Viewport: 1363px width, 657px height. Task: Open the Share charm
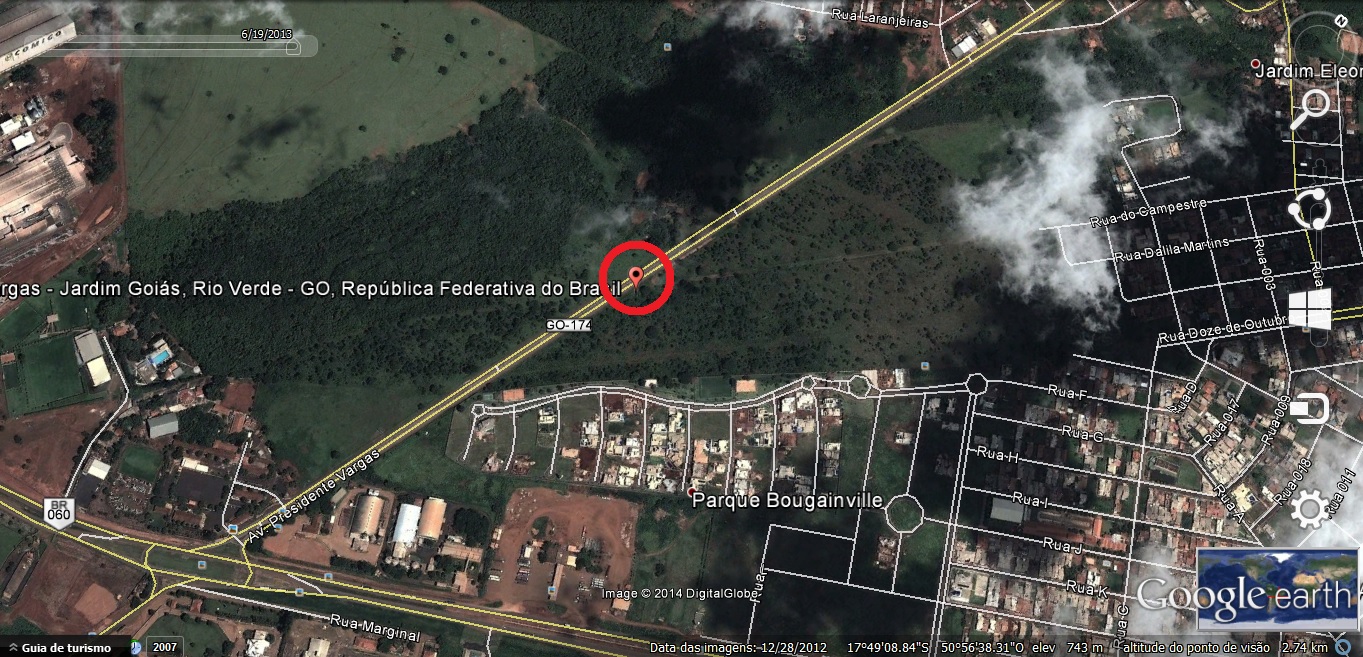click(x=1309, y=209)
